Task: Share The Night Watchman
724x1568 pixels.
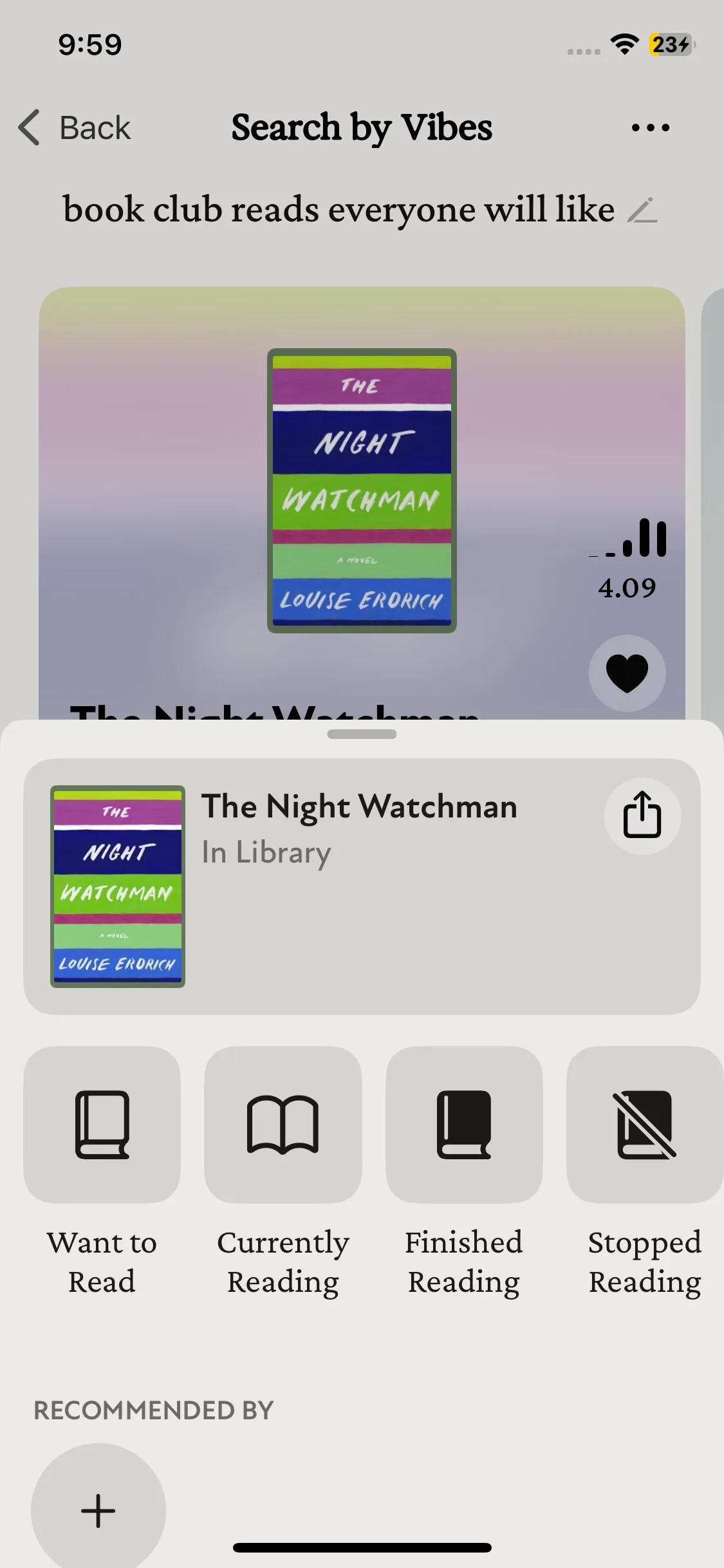Action: tap(642, 816)
